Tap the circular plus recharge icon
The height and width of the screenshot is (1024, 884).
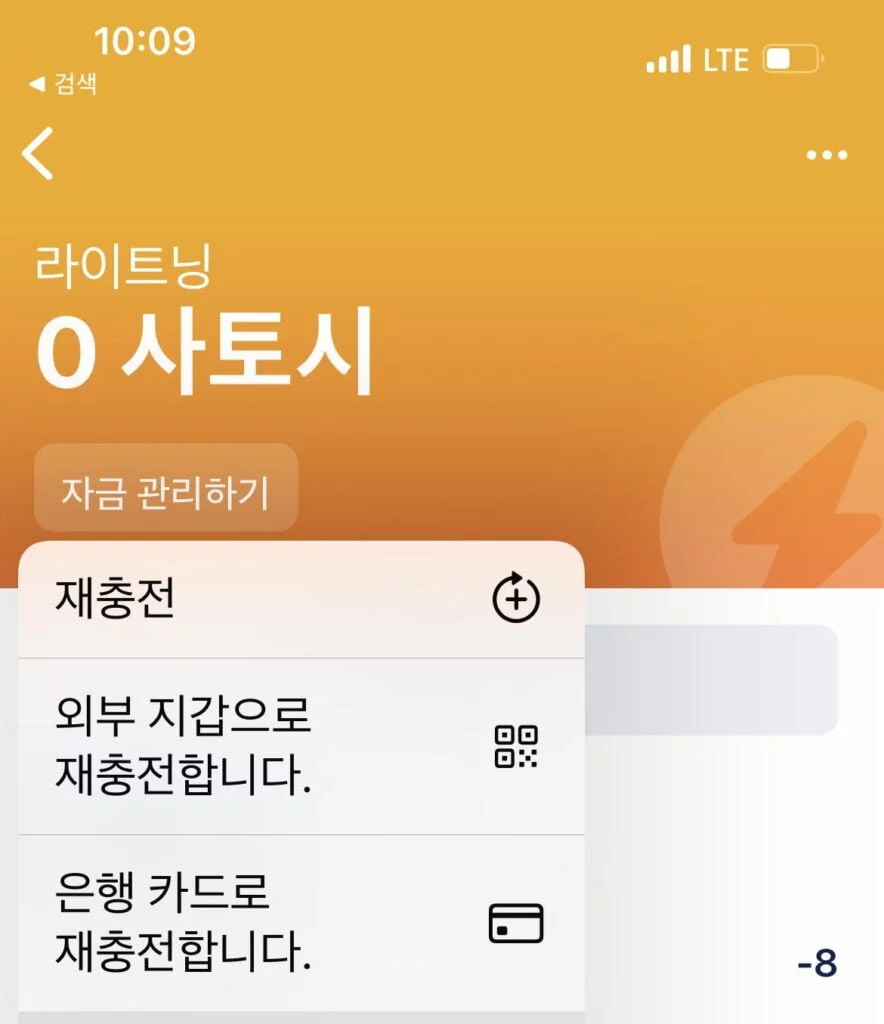(514, 596)
